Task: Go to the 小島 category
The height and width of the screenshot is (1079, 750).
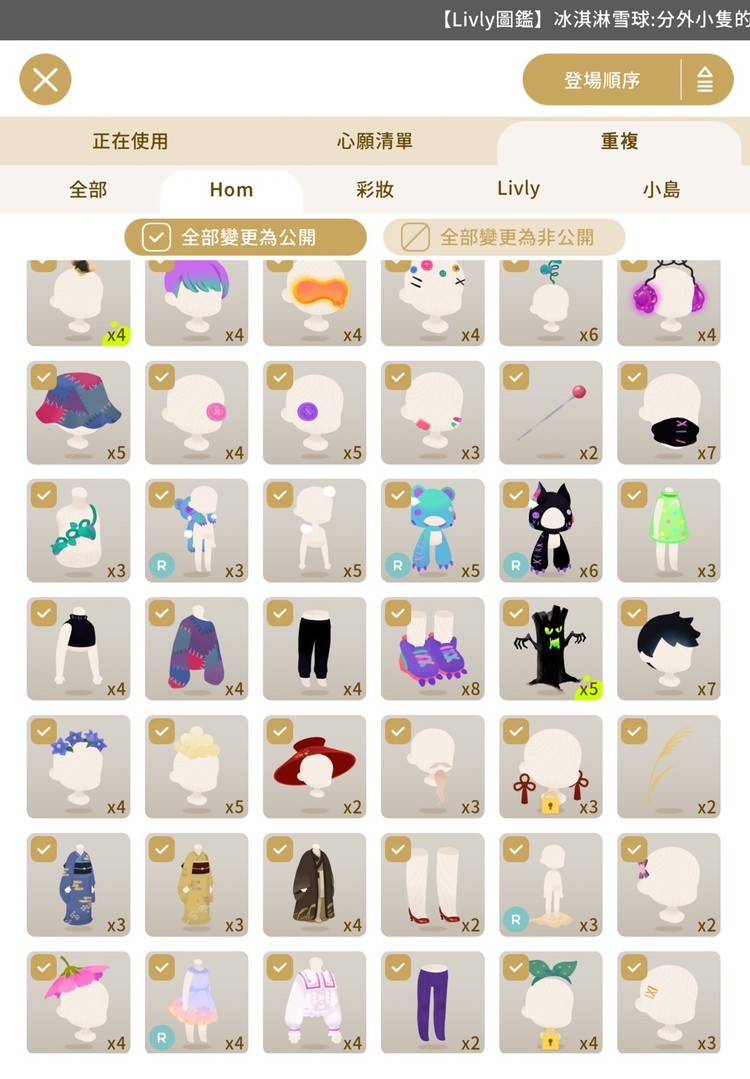Action: [x=661, y=190]
